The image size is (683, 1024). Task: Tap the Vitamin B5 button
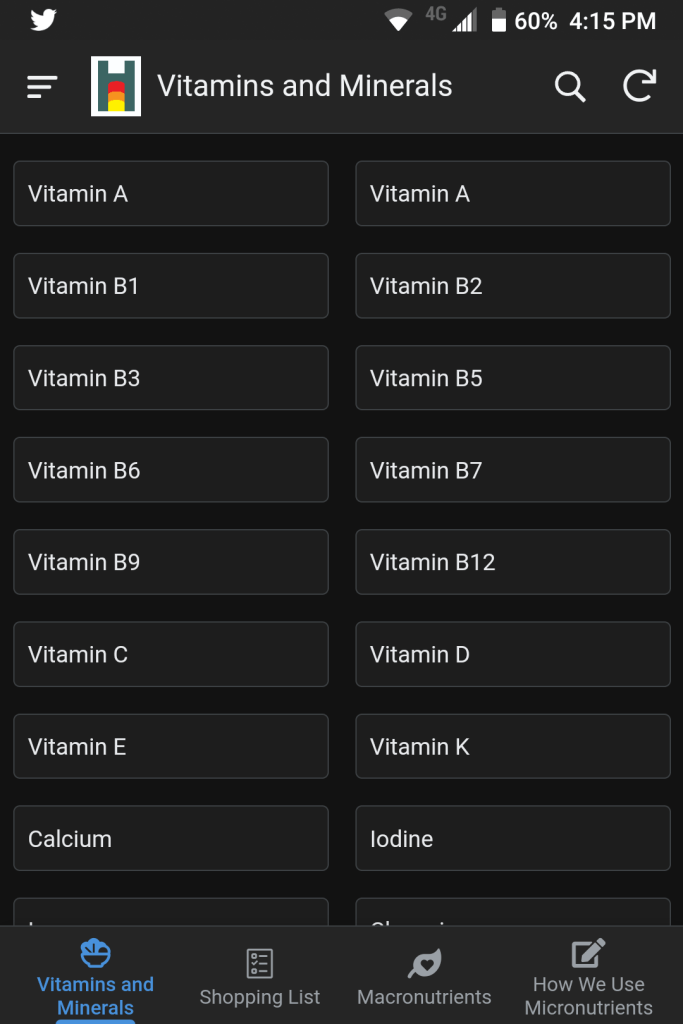512,378
